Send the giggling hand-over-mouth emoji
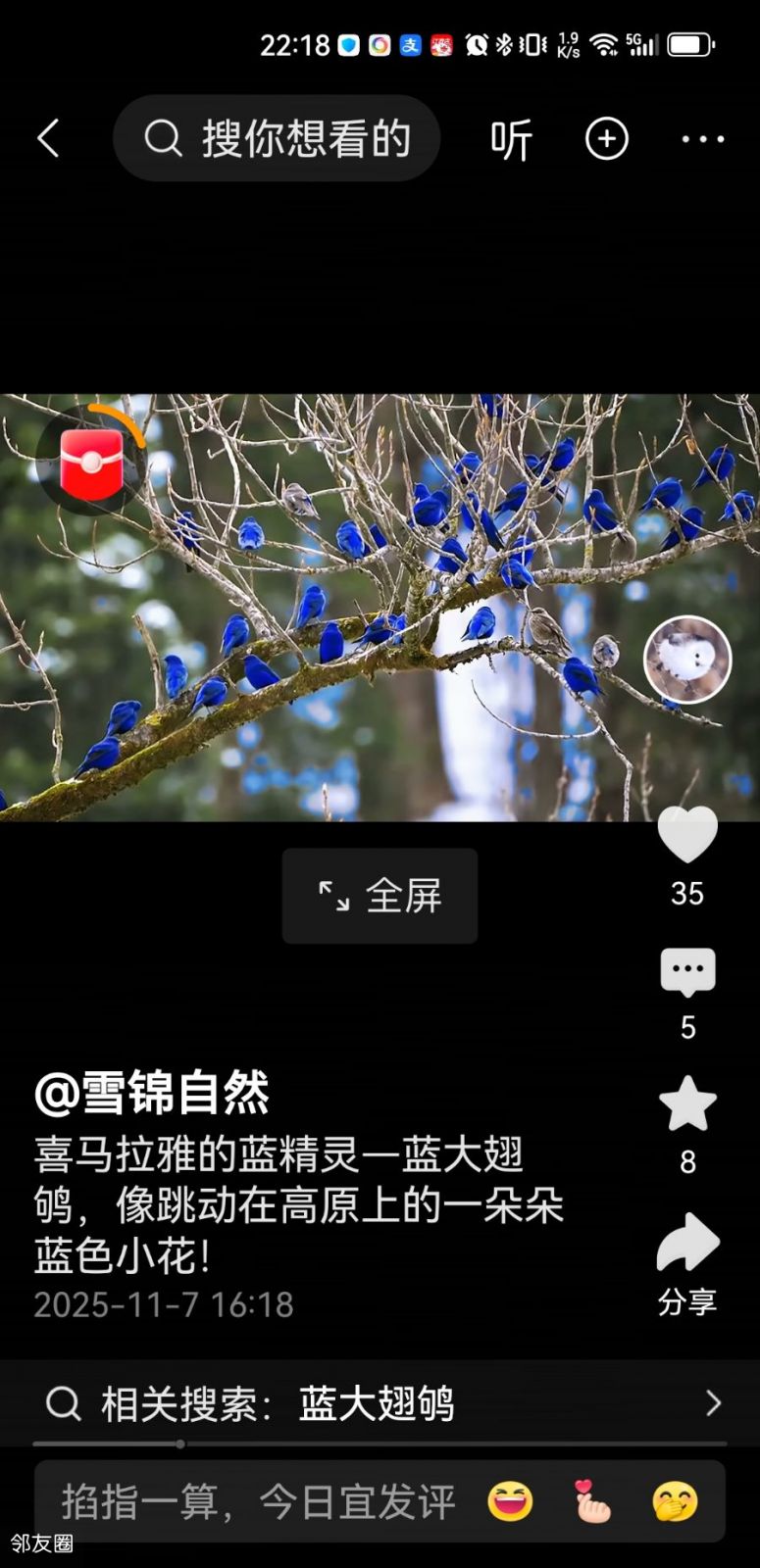Image resolution: width=760 pixels, height=1568 pixels. click(675, 1501)
